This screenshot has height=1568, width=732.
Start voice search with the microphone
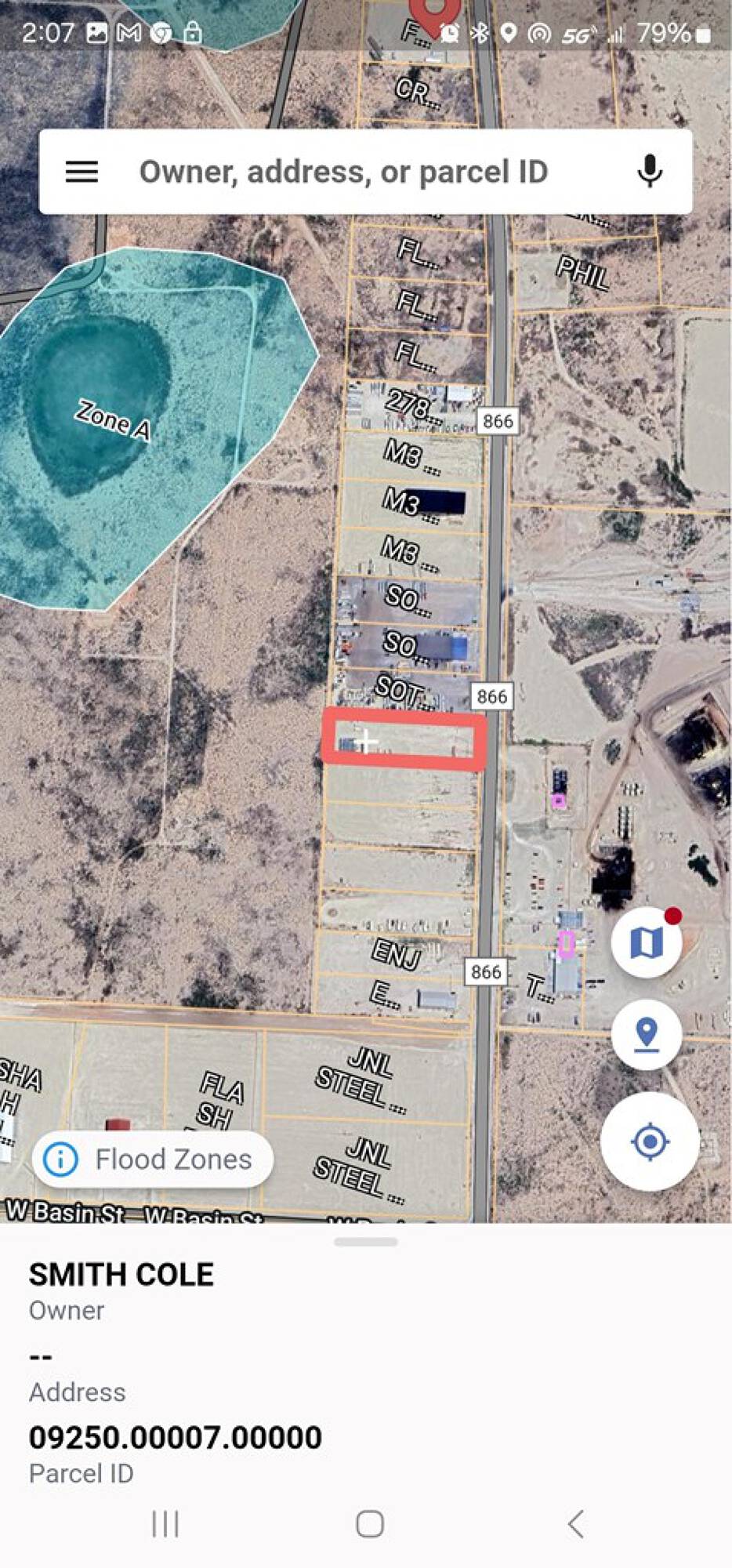649,172
